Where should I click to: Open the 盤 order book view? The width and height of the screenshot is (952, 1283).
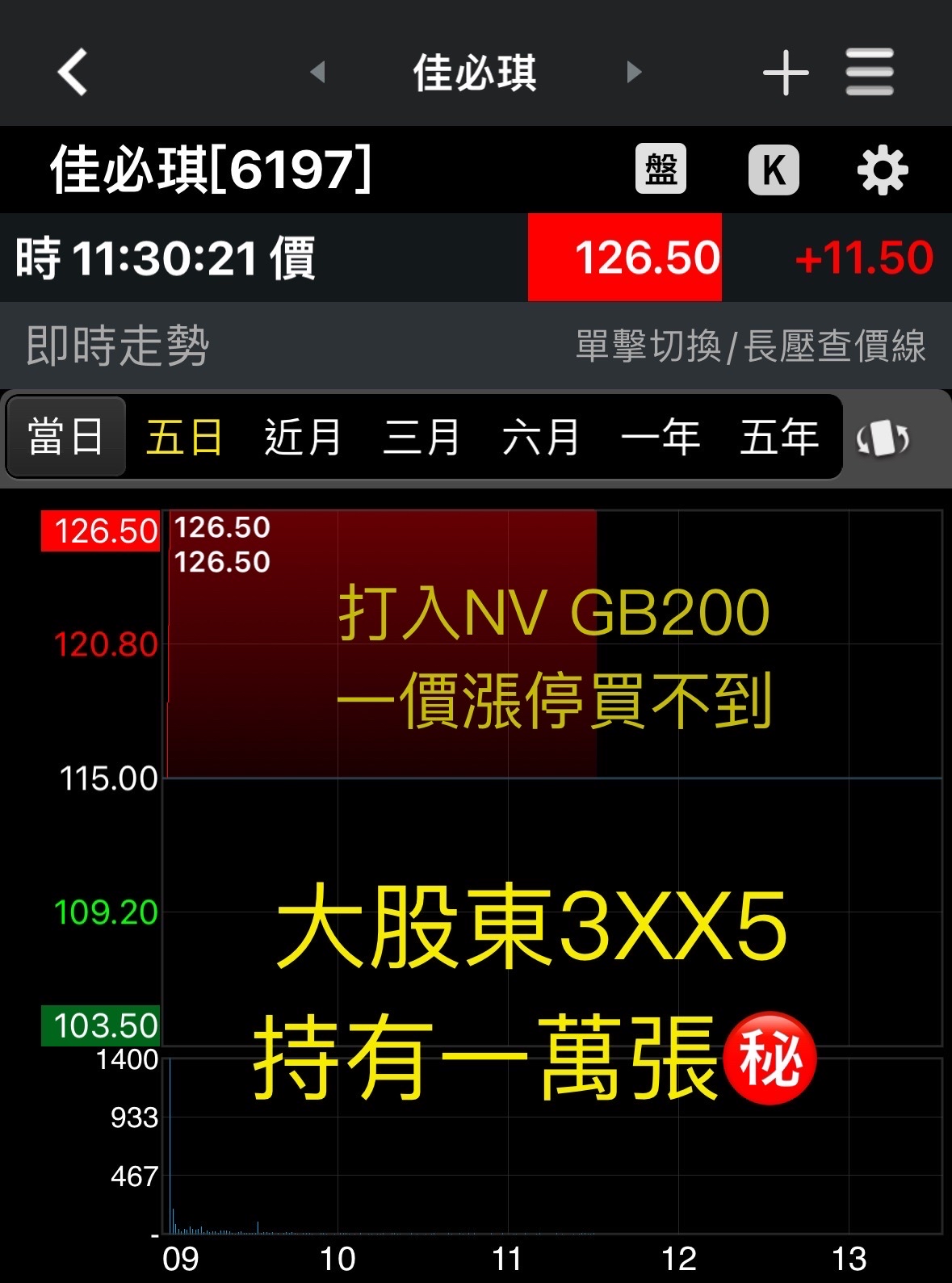pyautogui.click(x=661, y=170)
